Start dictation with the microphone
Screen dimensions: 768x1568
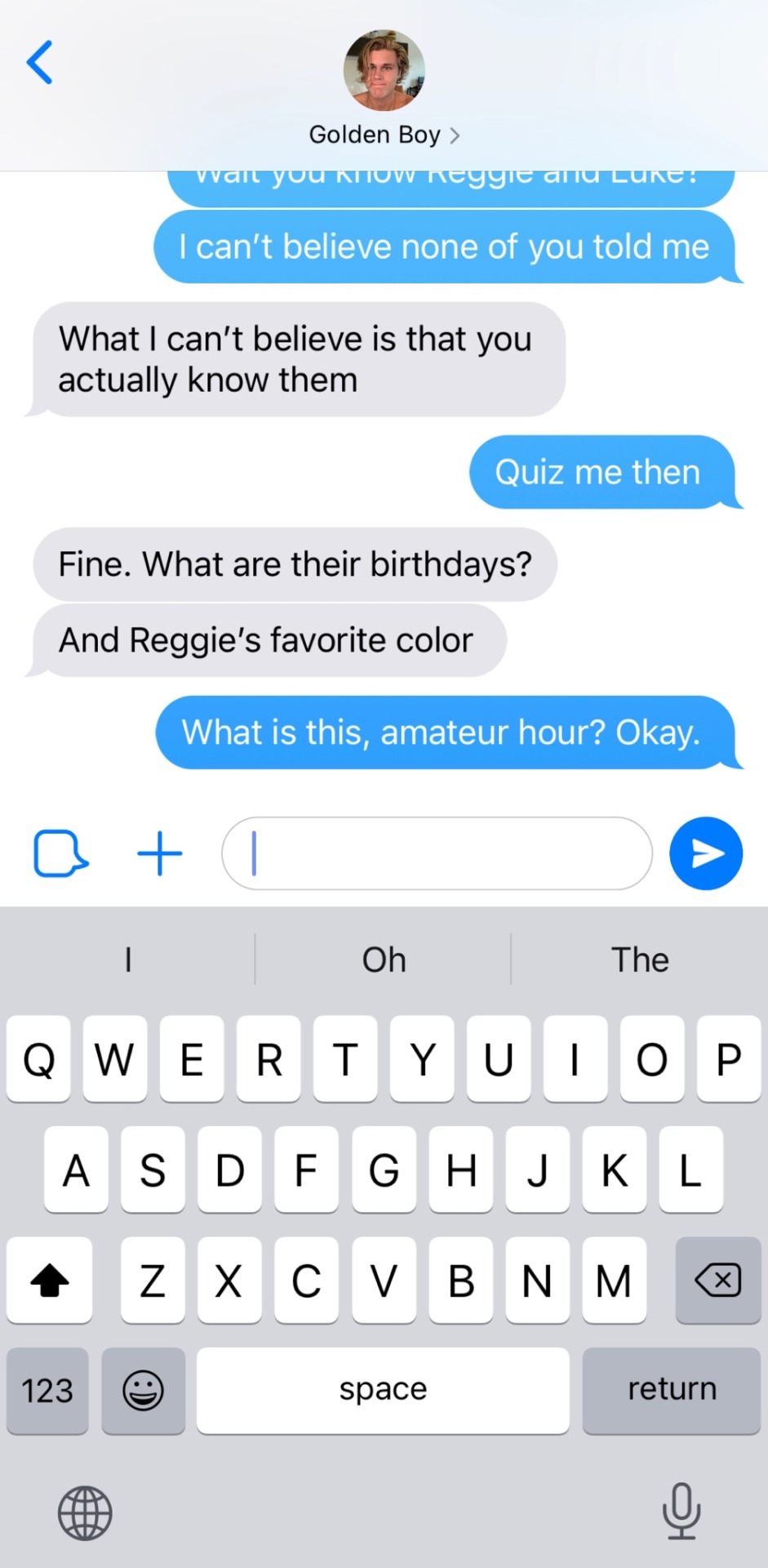click(x=681, y=1511)
